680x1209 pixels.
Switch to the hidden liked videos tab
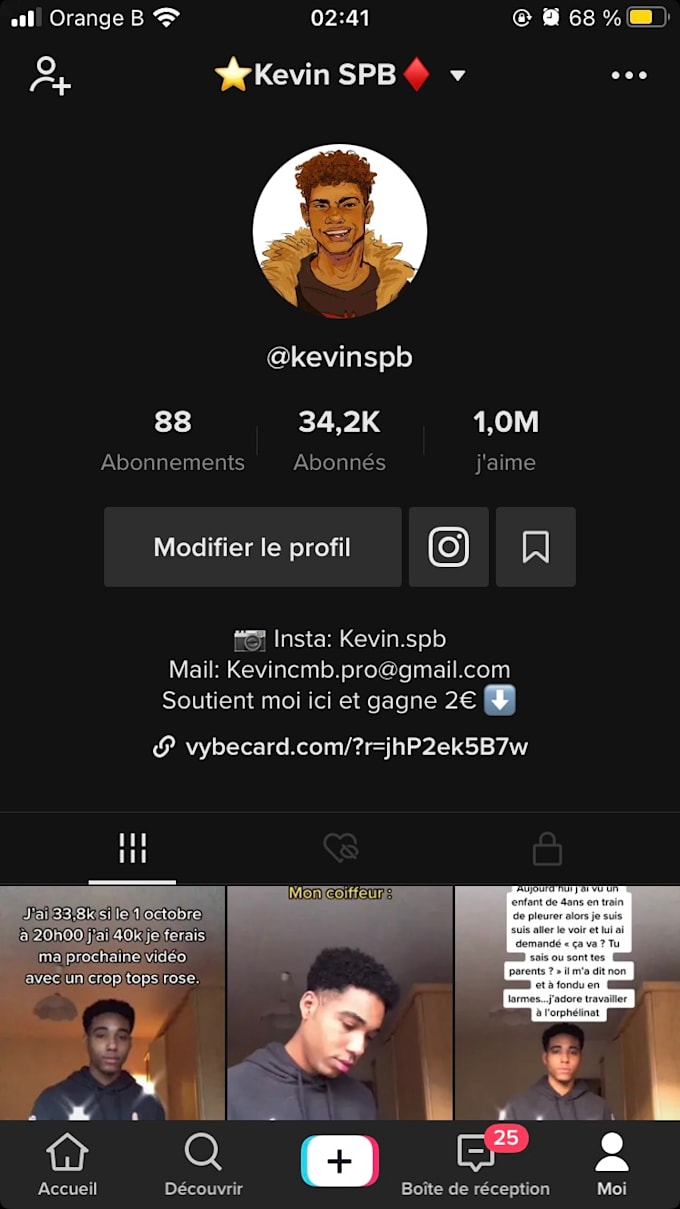pyautogui.click(x=341, y=849)
